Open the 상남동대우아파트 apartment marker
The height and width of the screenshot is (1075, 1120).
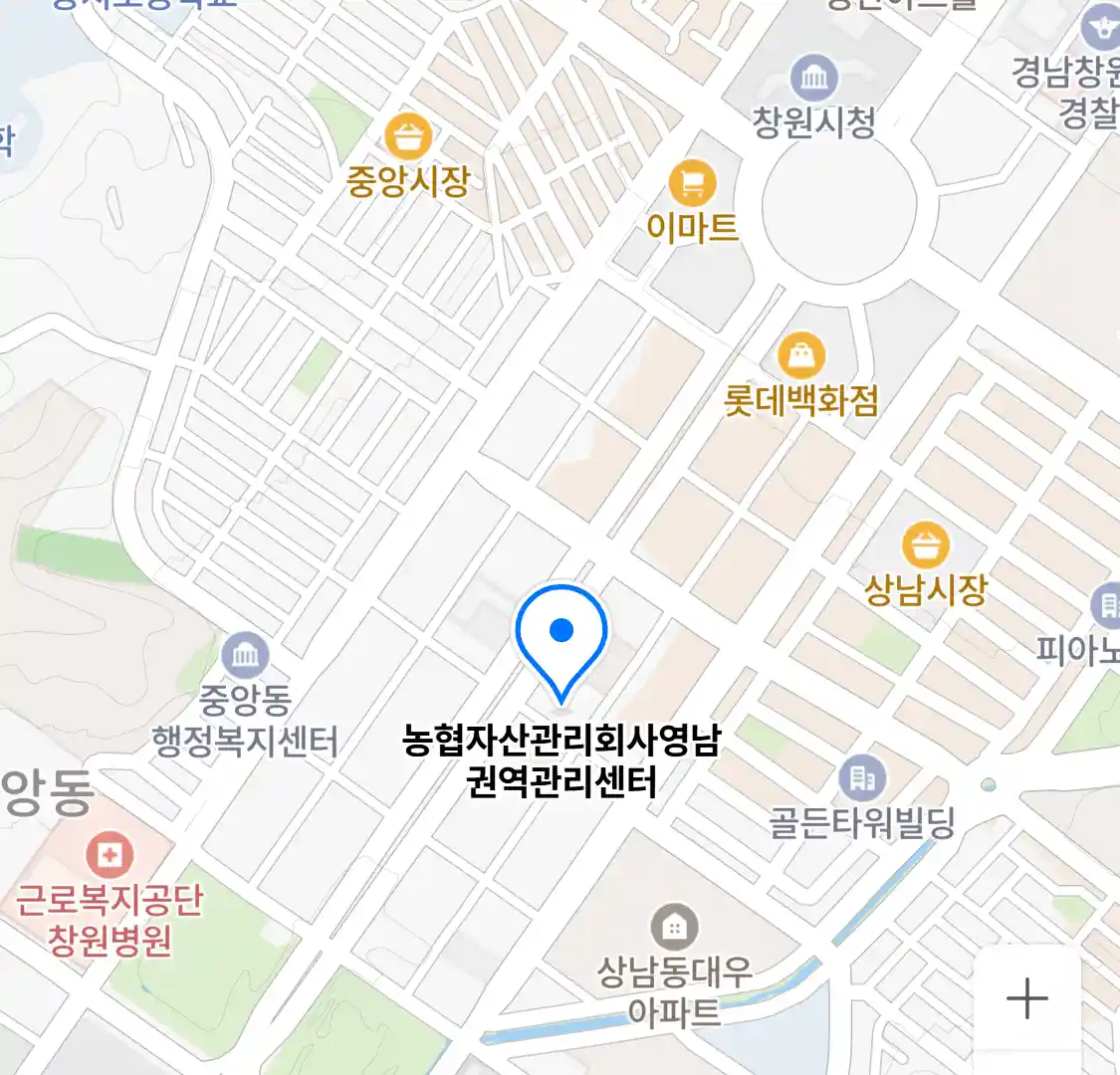click(675, 928)
